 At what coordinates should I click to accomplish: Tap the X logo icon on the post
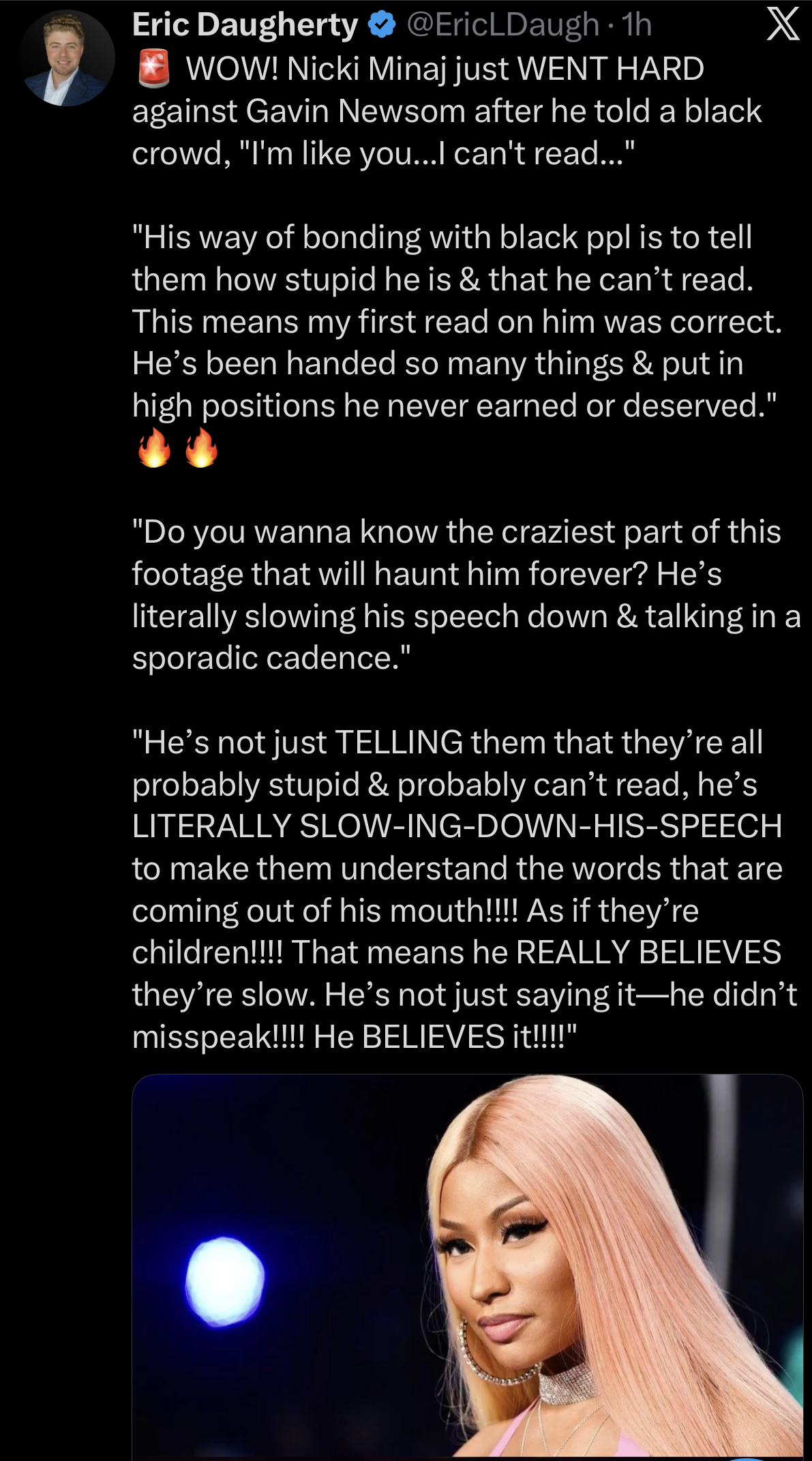783,25
